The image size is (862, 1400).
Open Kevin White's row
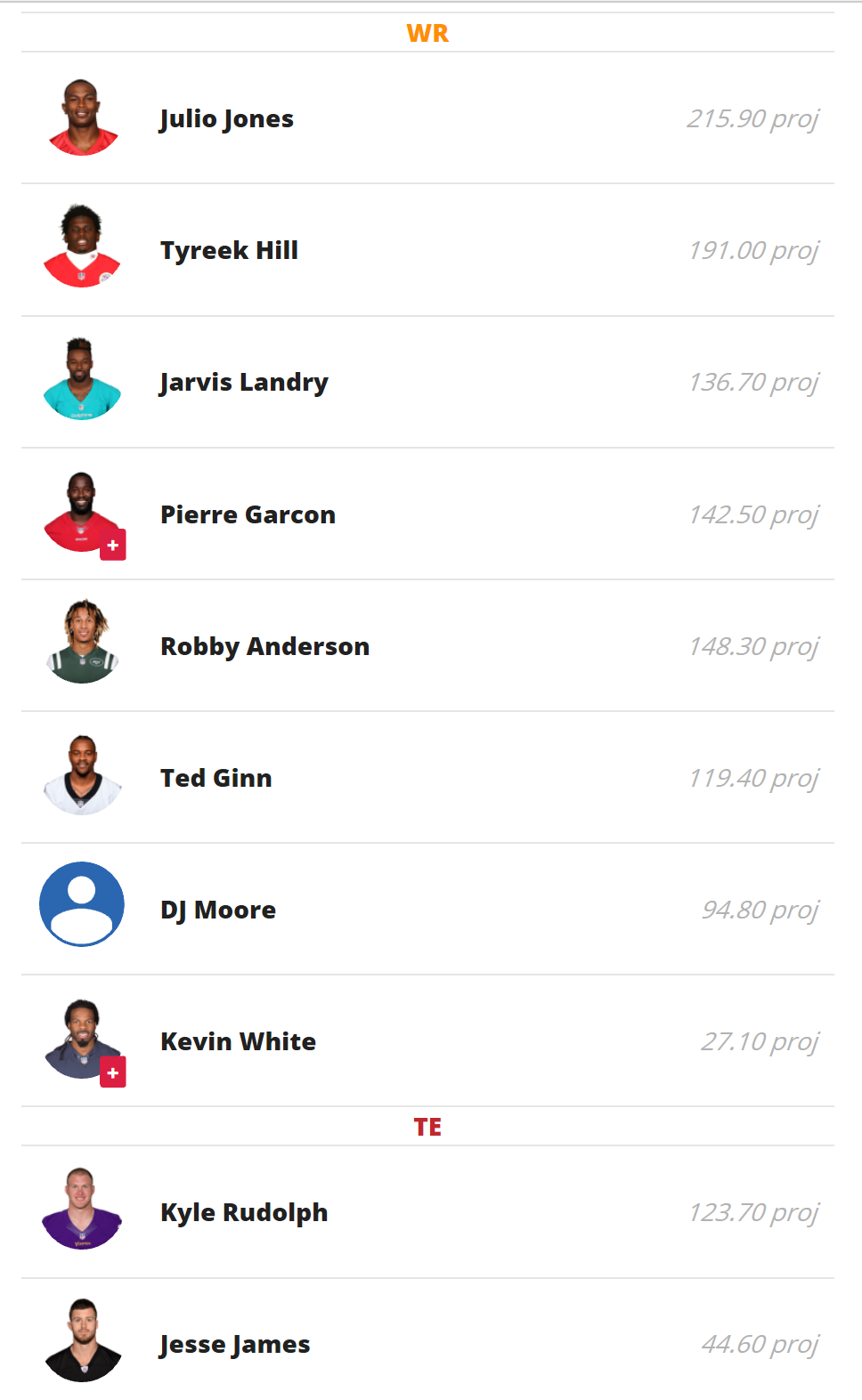[427, 1041]
